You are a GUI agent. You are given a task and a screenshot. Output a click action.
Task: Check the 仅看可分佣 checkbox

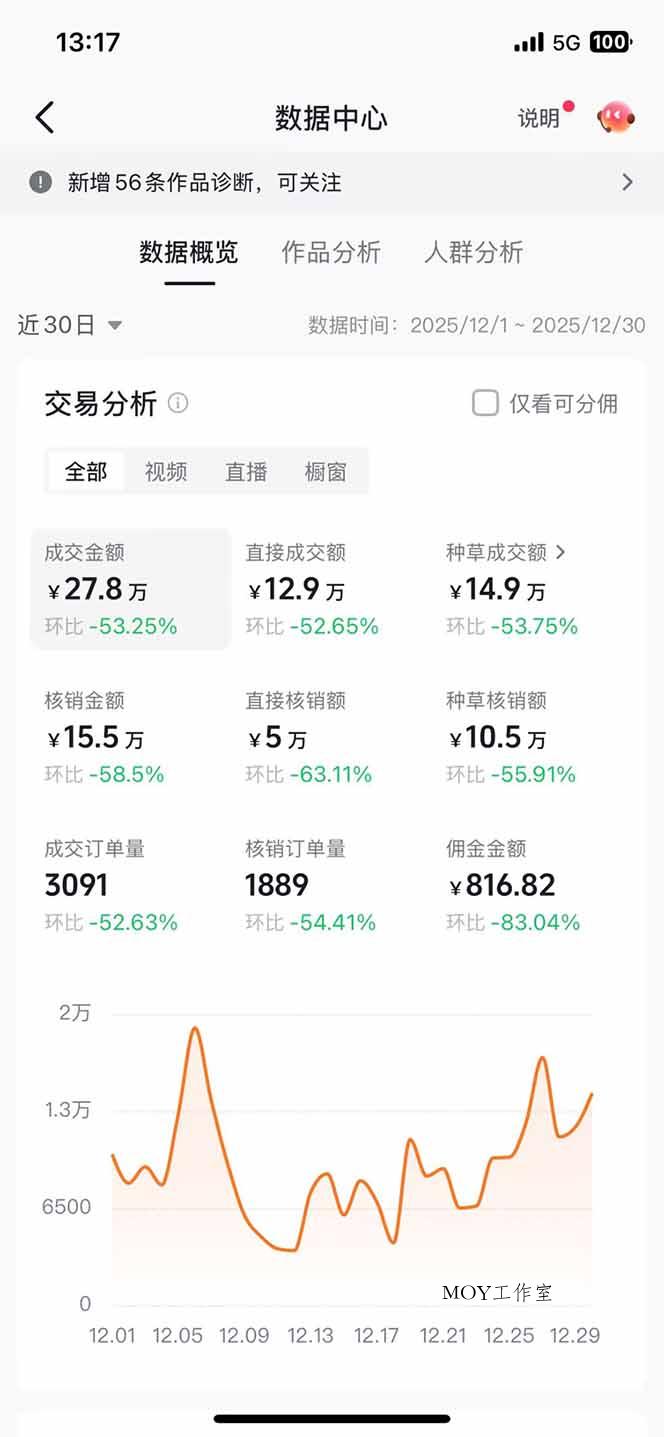pyautogui.click(x=485, y=403)
